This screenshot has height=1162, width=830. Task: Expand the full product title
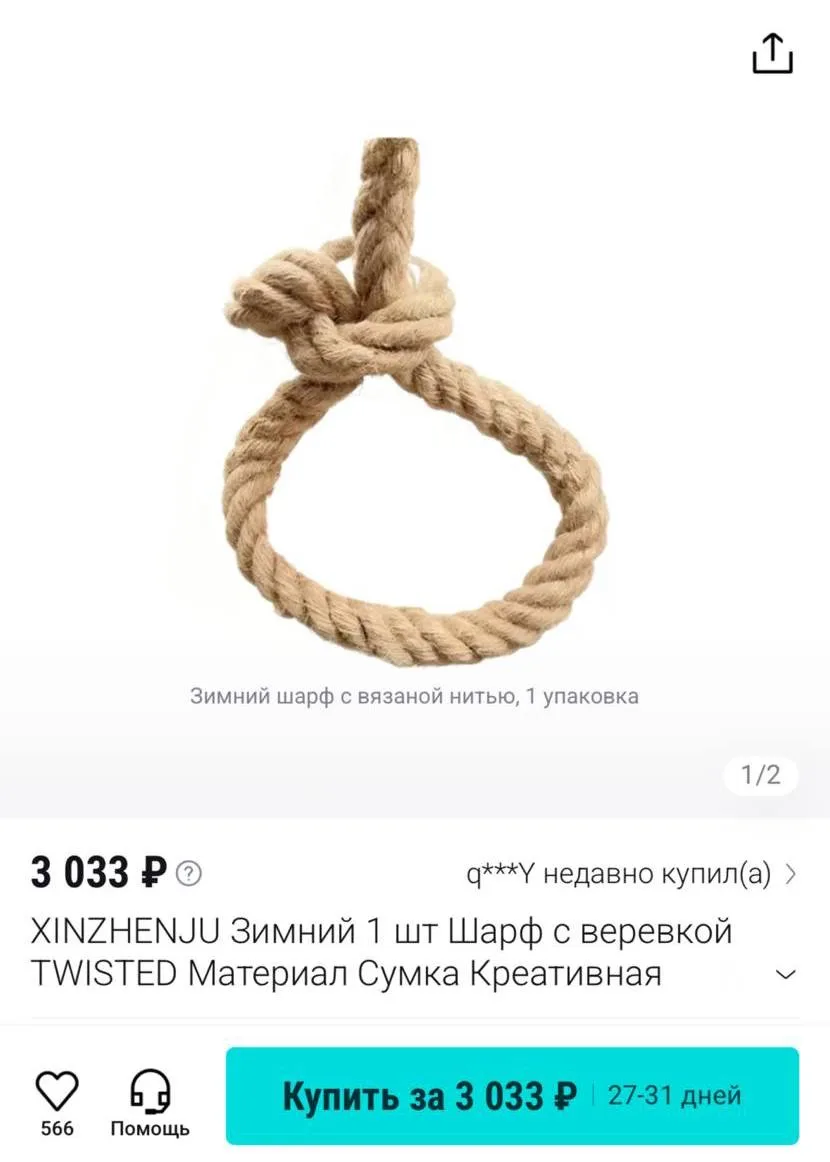click(x=787, y=974)
